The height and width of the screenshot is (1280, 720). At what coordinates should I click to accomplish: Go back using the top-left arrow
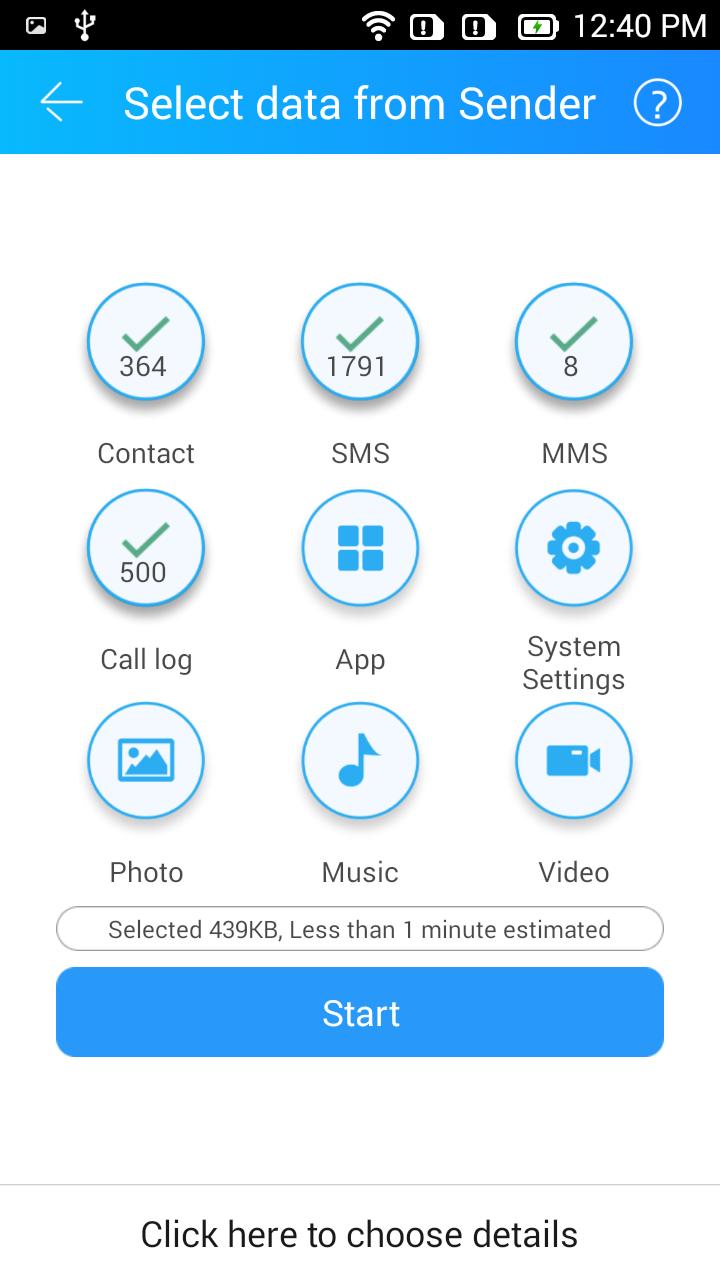61,103
